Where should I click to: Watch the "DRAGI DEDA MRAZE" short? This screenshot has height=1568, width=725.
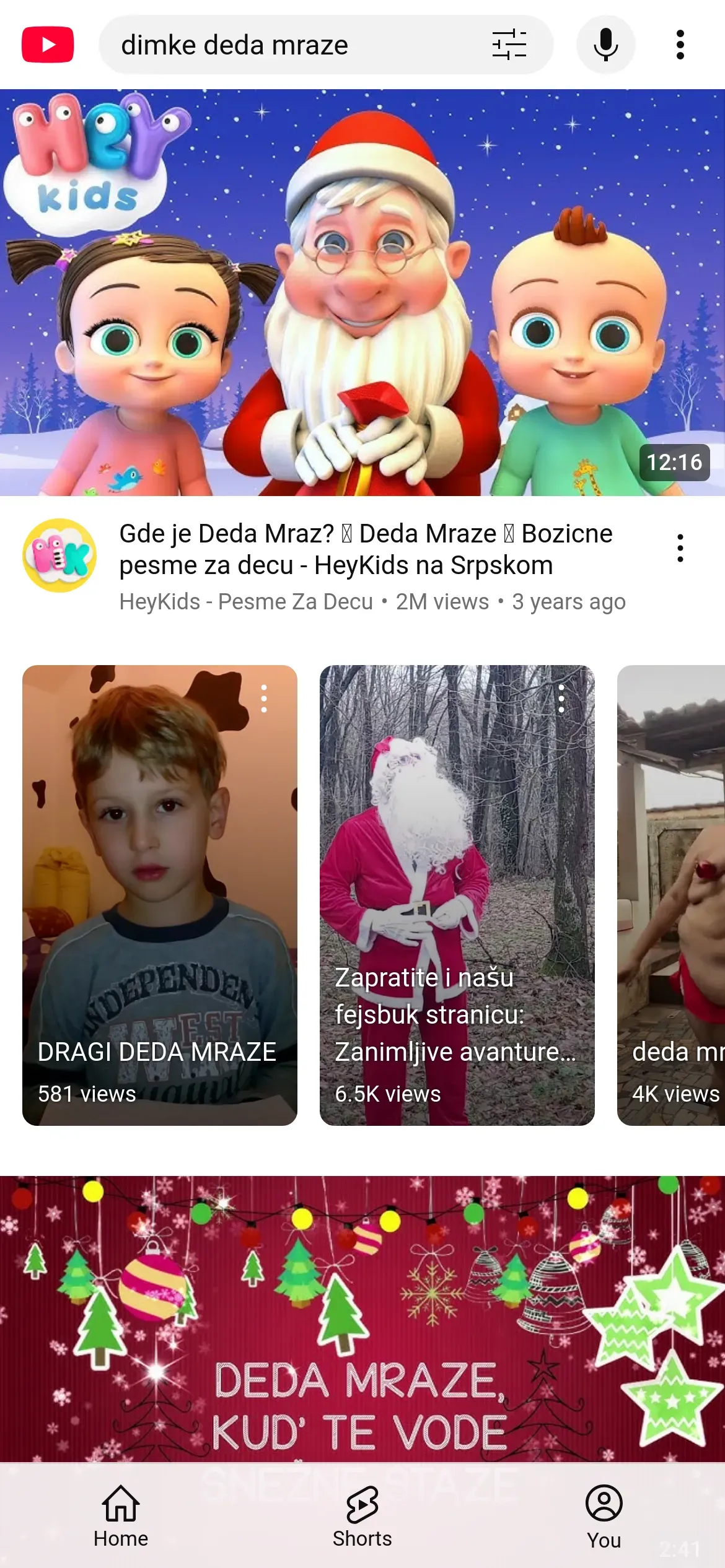(x=159, y=895)
